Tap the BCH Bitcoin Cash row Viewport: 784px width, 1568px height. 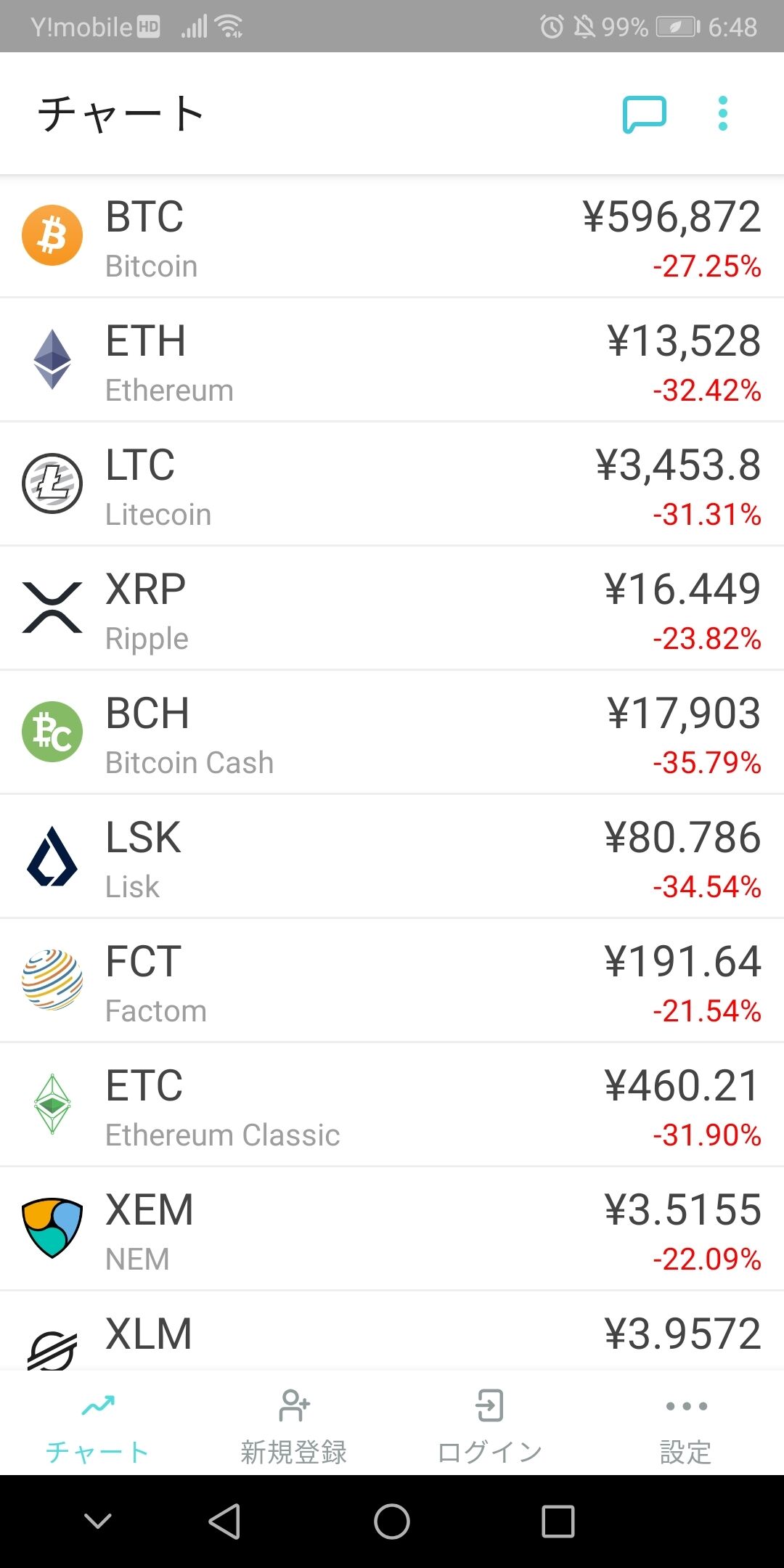click(392, 733)
